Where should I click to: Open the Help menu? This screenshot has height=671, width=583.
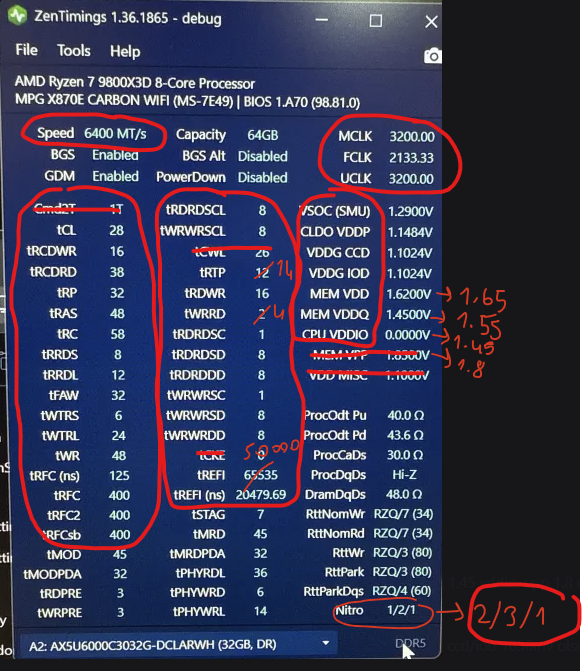125,51
